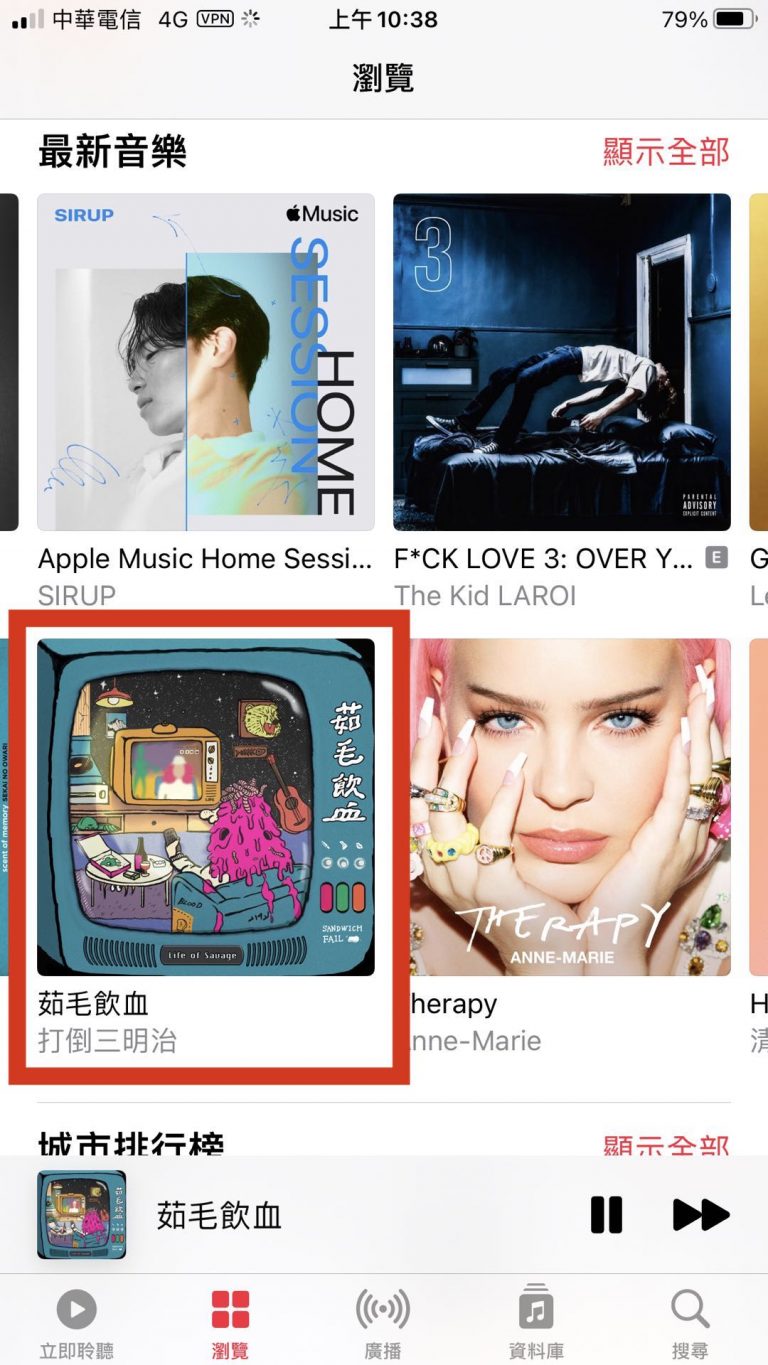Open the 資料庫 tab
Screen dimensions: 768x1365
(537, 1320)
